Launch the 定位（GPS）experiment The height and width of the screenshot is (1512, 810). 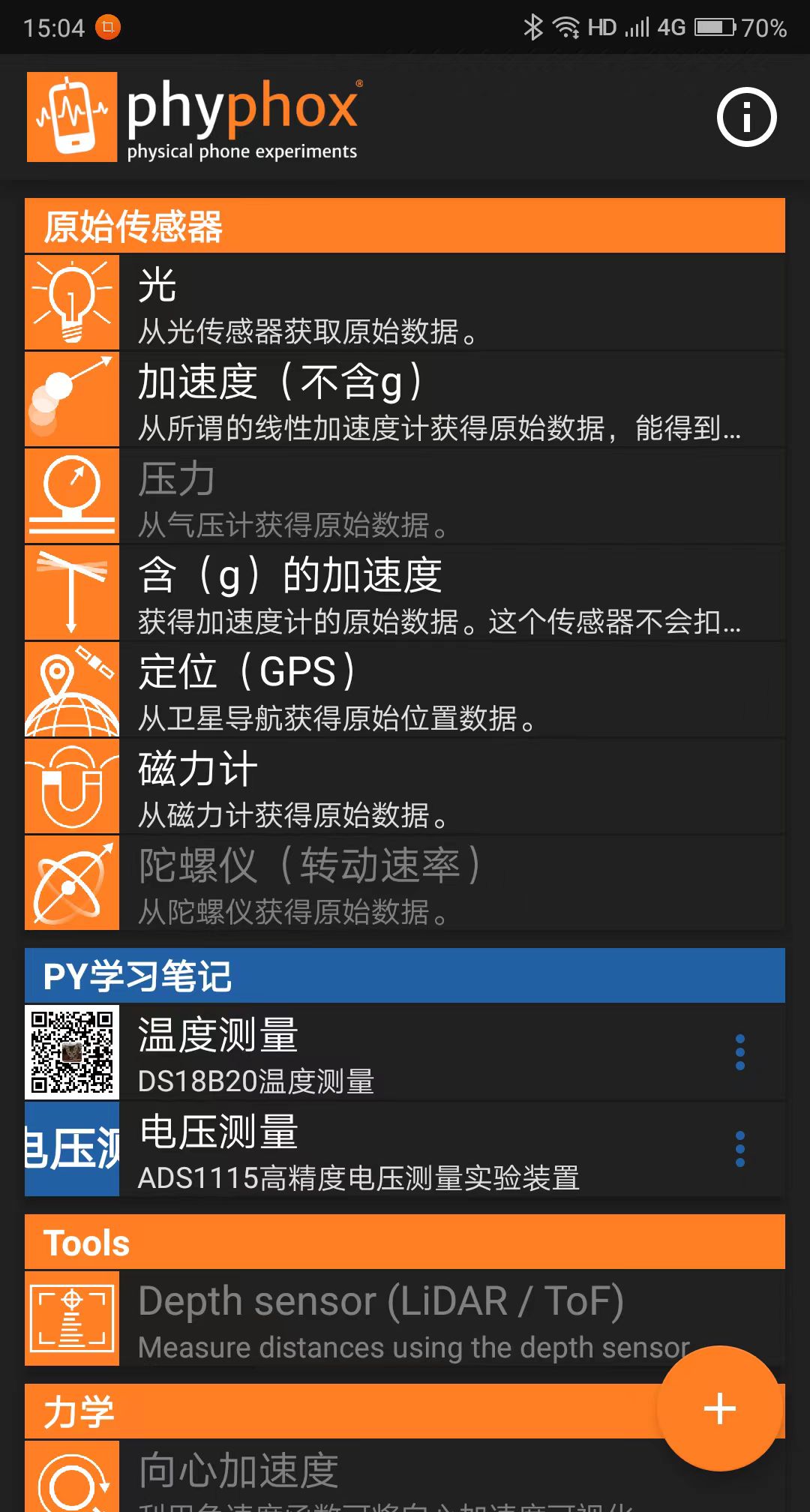coord(405,690)
